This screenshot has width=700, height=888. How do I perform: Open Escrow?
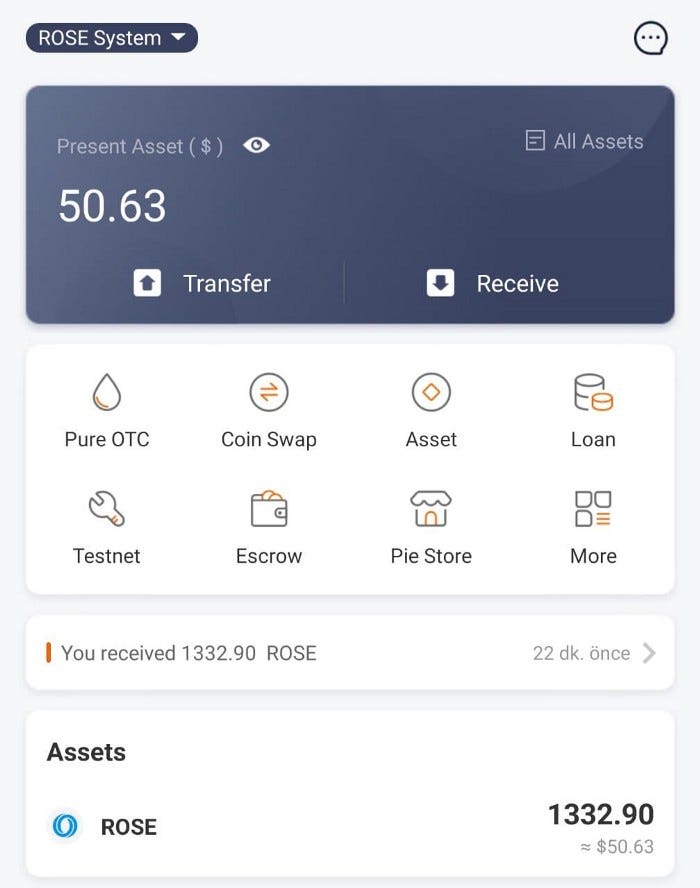click(x=269, y=526)
